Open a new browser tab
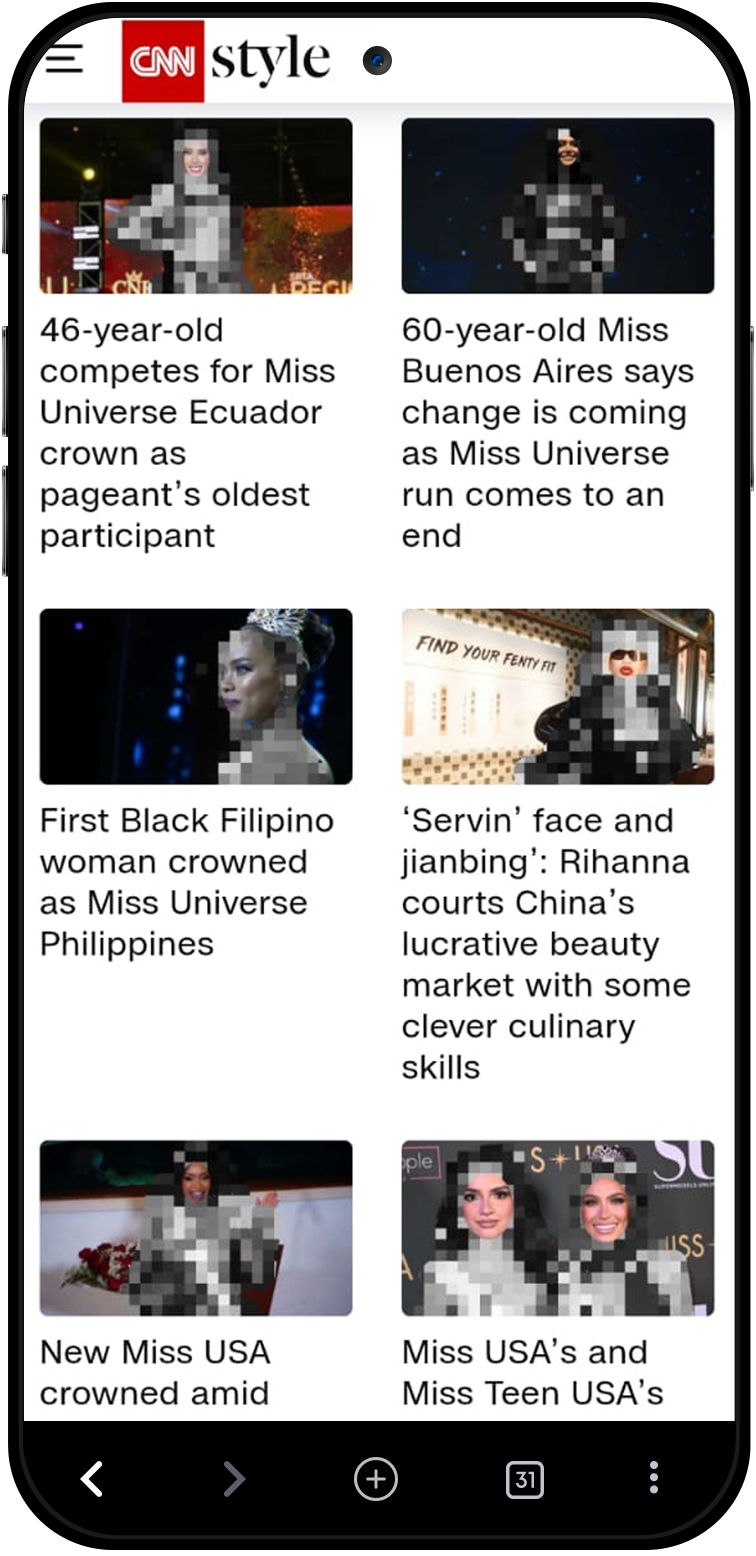This screenshot has height=1556, width=756. pyautogui.click(x=376, y=1478)
